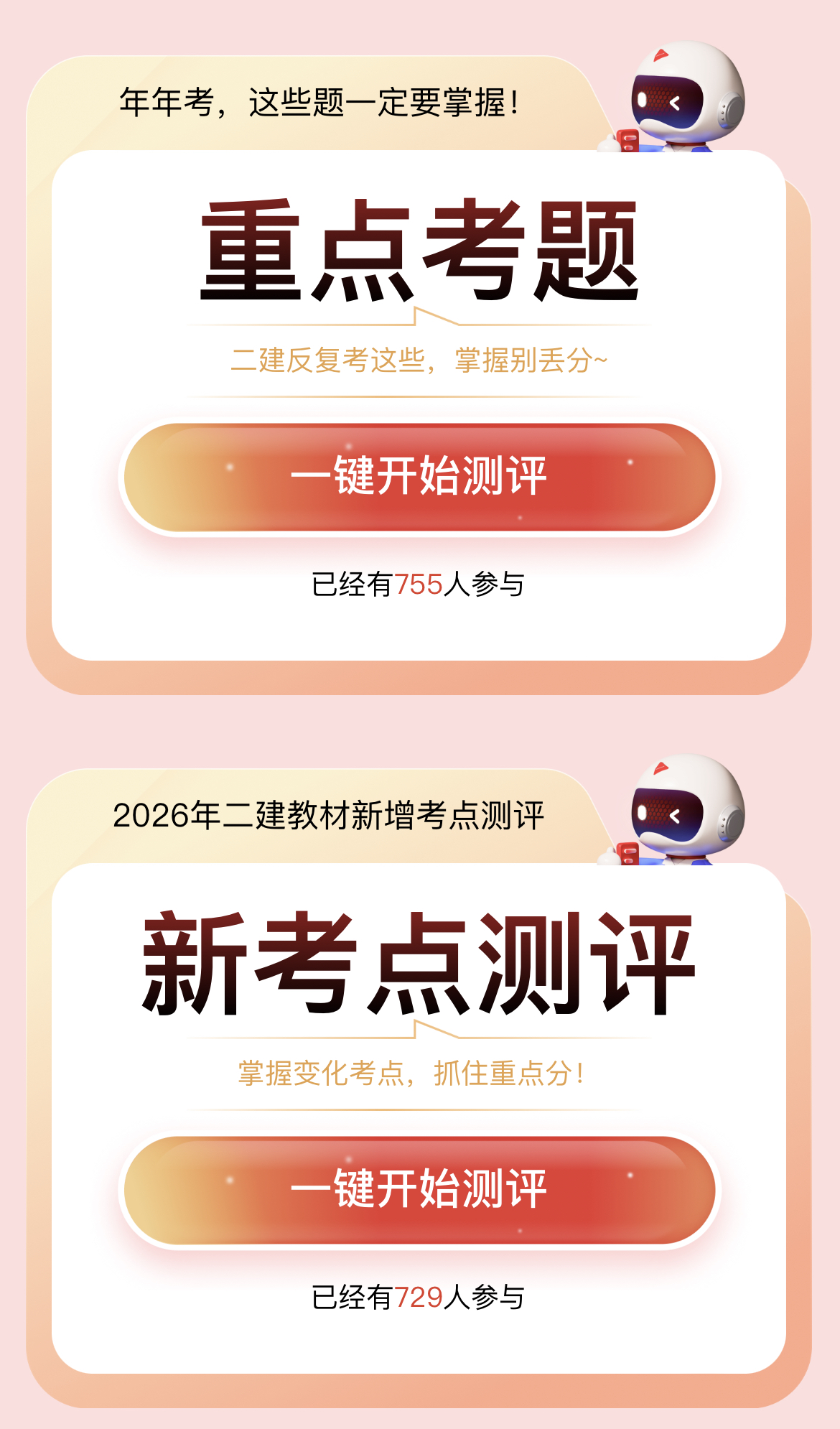The image size is (840, 1429).
Task: Start the 重点考题 assessment with 一键开始测评
Action: tap(419, 477)
